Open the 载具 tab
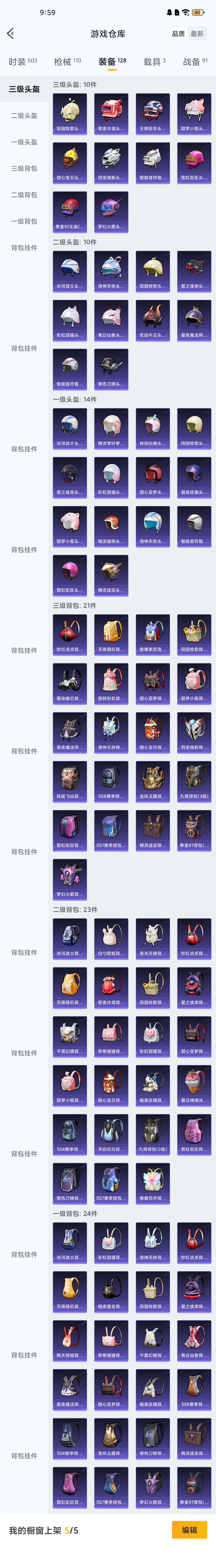The width and height of the screenshot is (216, 1568). [x=154, y=61]
